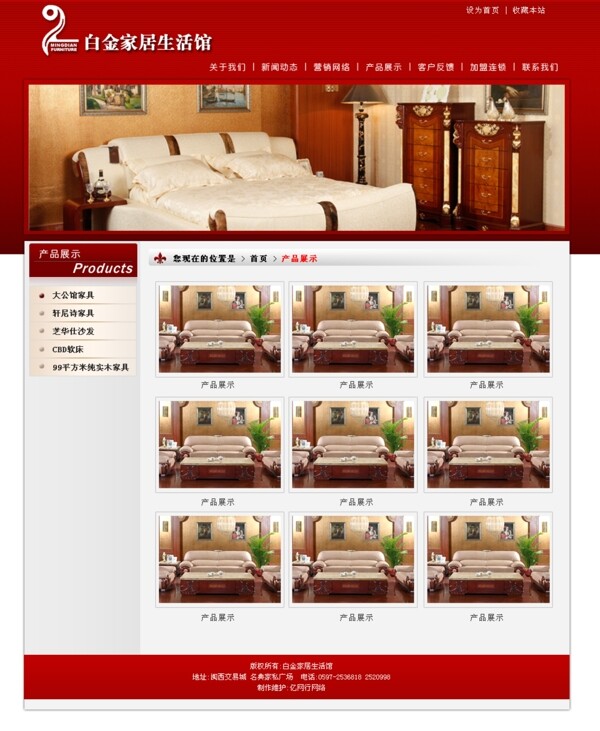
Task: Tap 收藏本站 to bookmark site
Action: click(529, 10)
